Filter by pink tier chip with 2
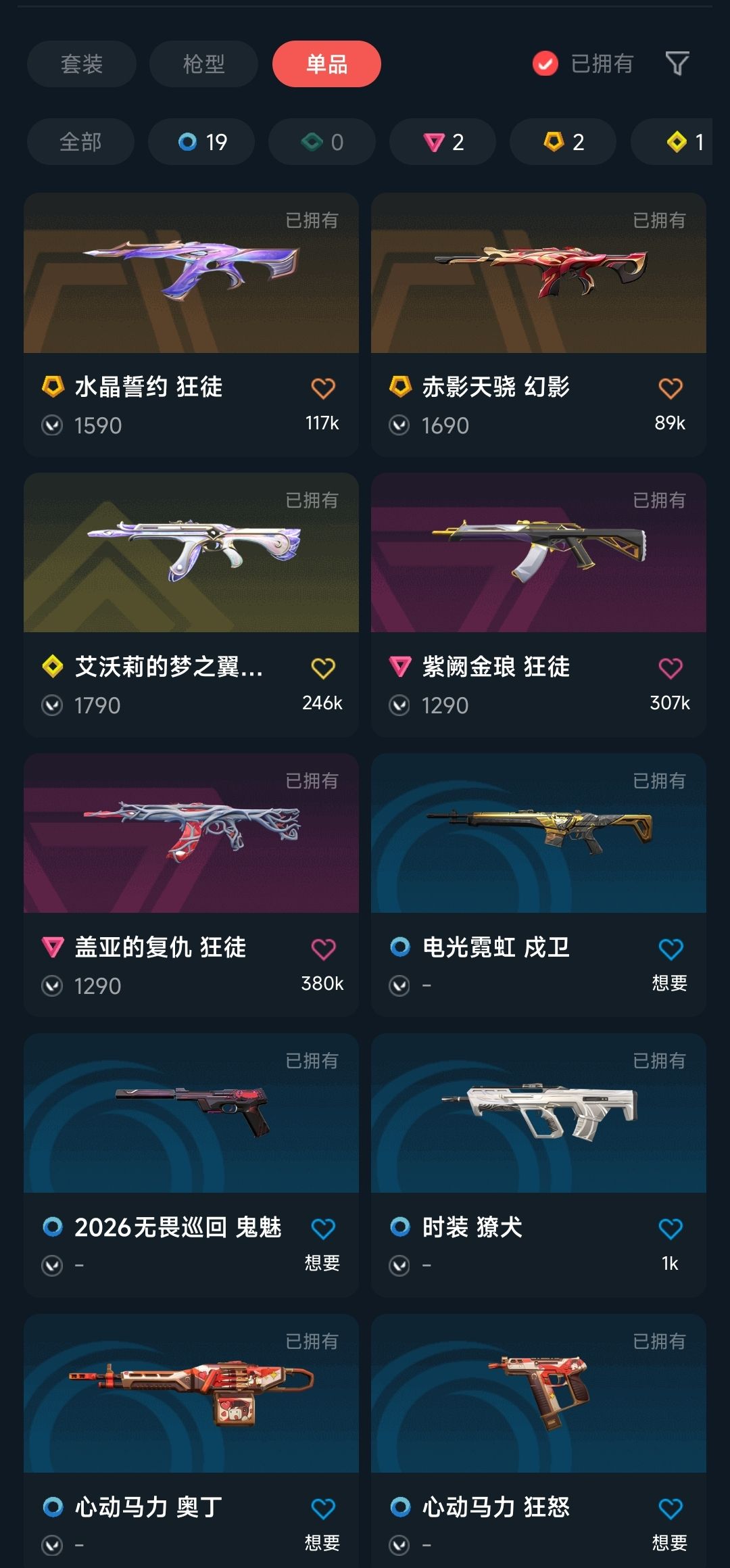730x1568 pixels. (x=443, y=142)
